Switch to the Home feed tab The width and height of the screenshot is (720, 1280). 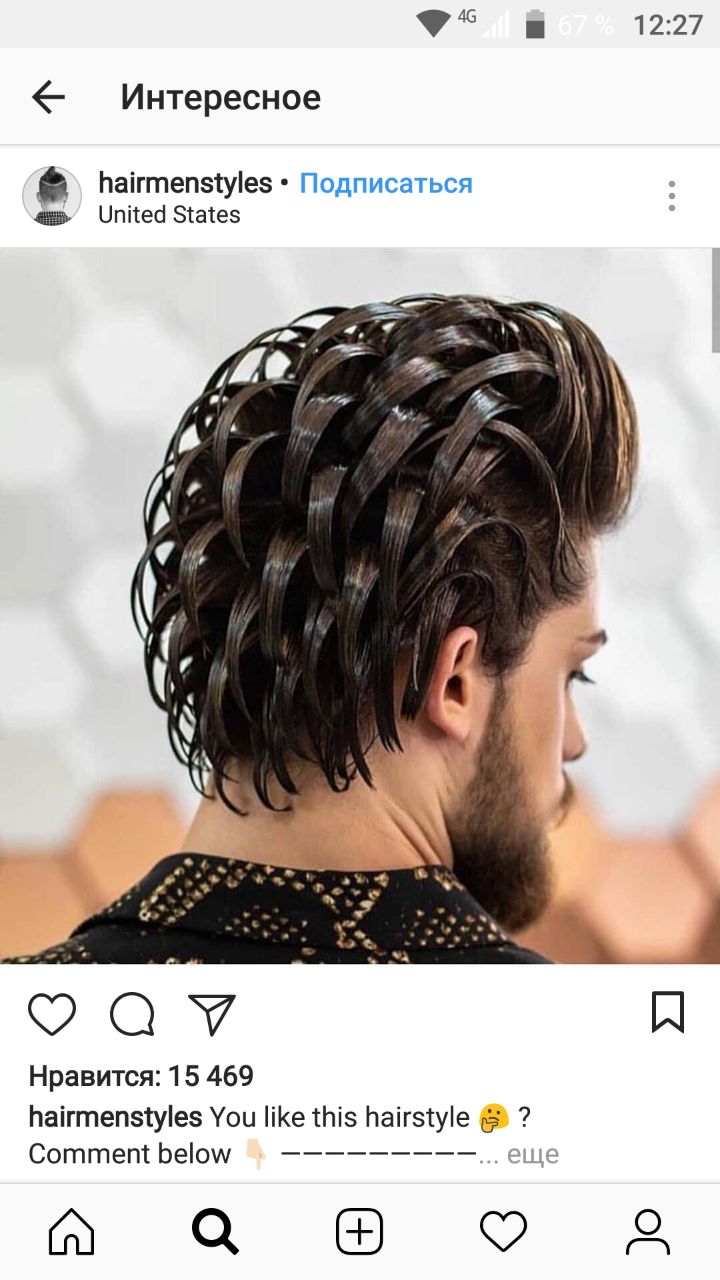click(x=72, y=1231)
